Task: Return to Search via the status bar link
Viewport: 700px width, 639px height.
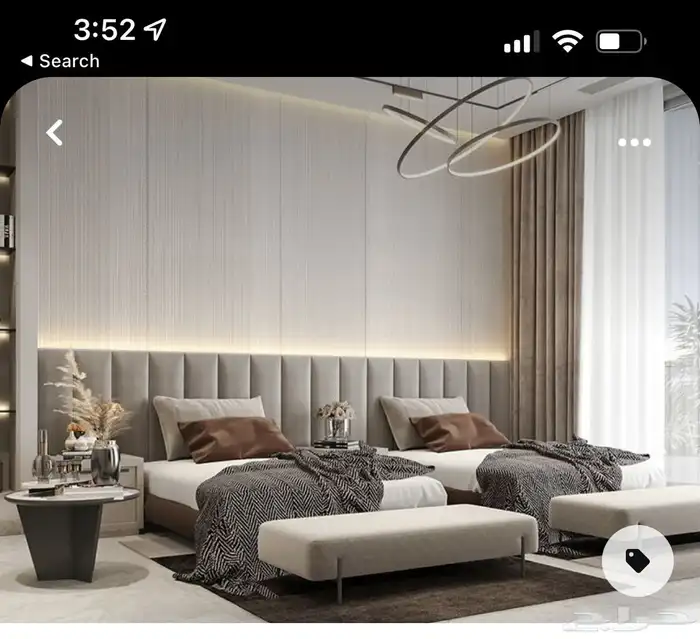Action: (x=61, y=61)
